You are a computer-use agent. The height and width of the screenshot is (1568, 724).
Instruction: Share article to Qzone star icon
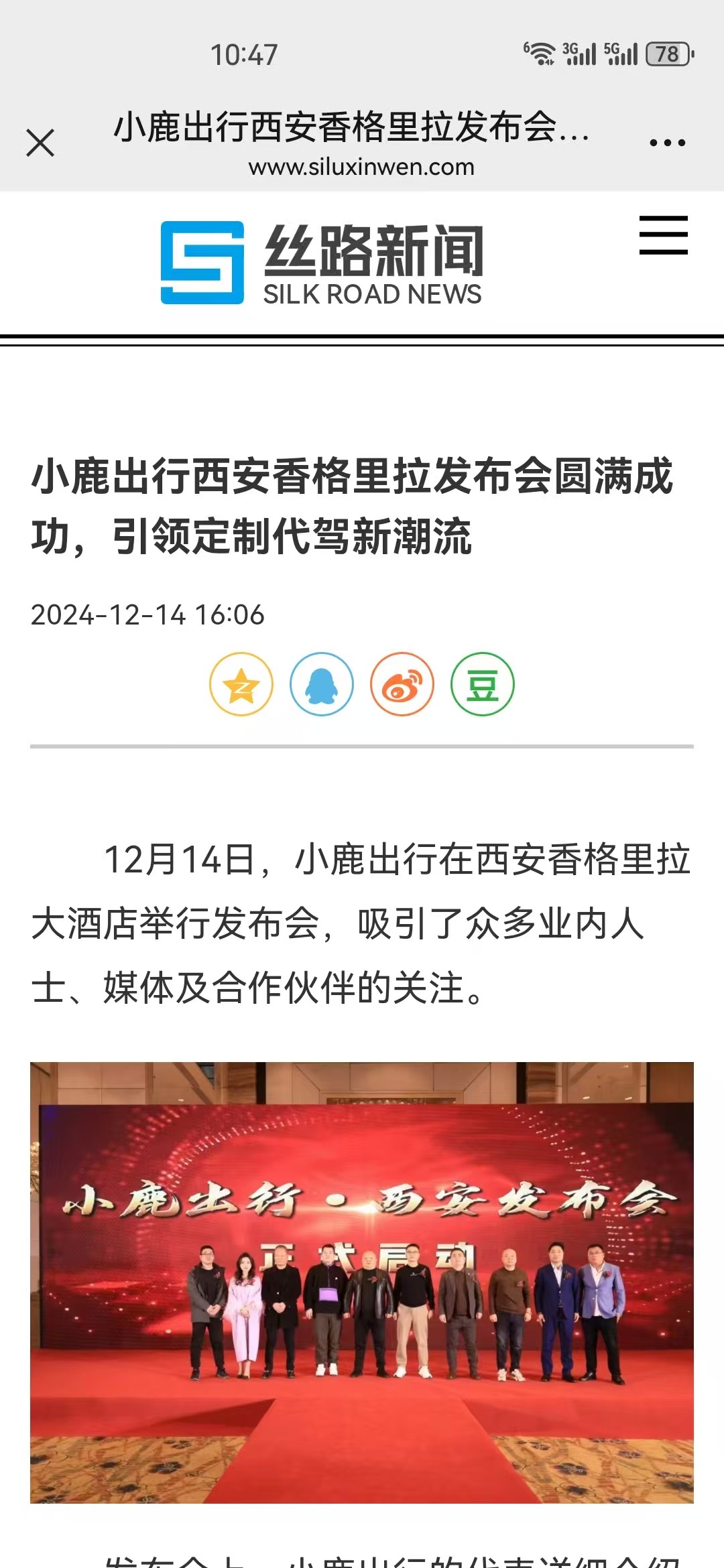pos(241,684)
